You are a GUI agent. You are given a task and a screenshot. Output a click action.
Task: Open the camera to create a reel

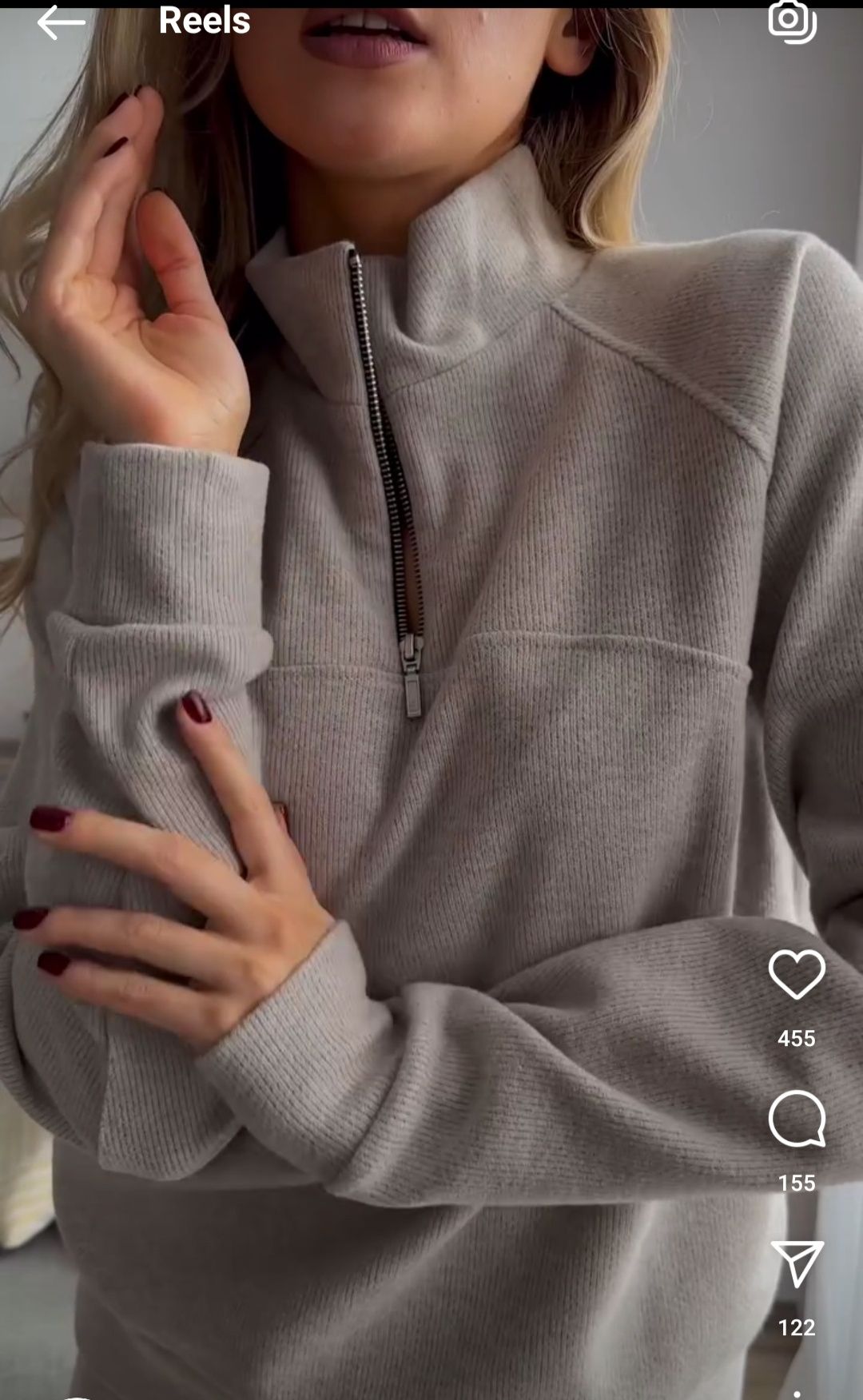pos(791,21)
